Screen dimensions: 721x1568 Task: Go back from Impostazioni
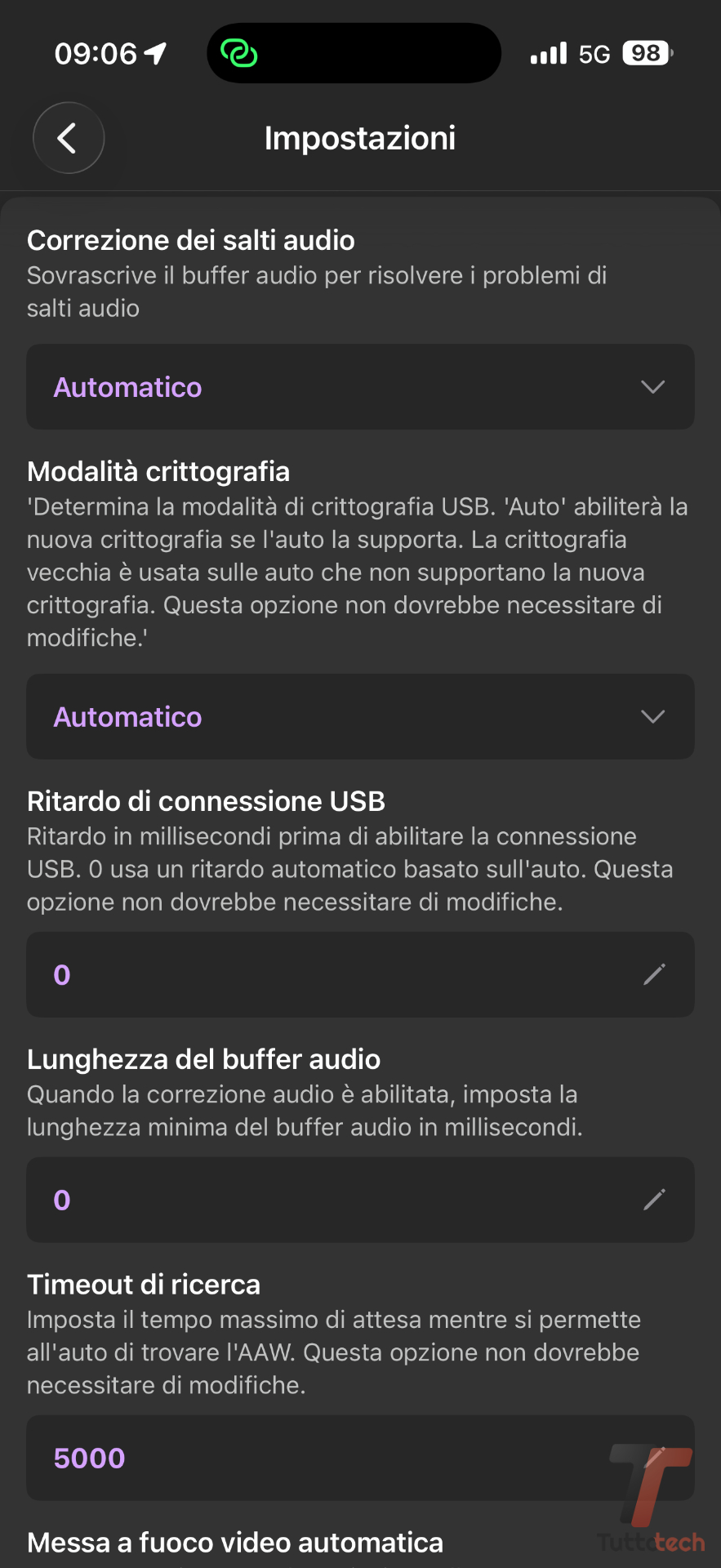point(69,138)
